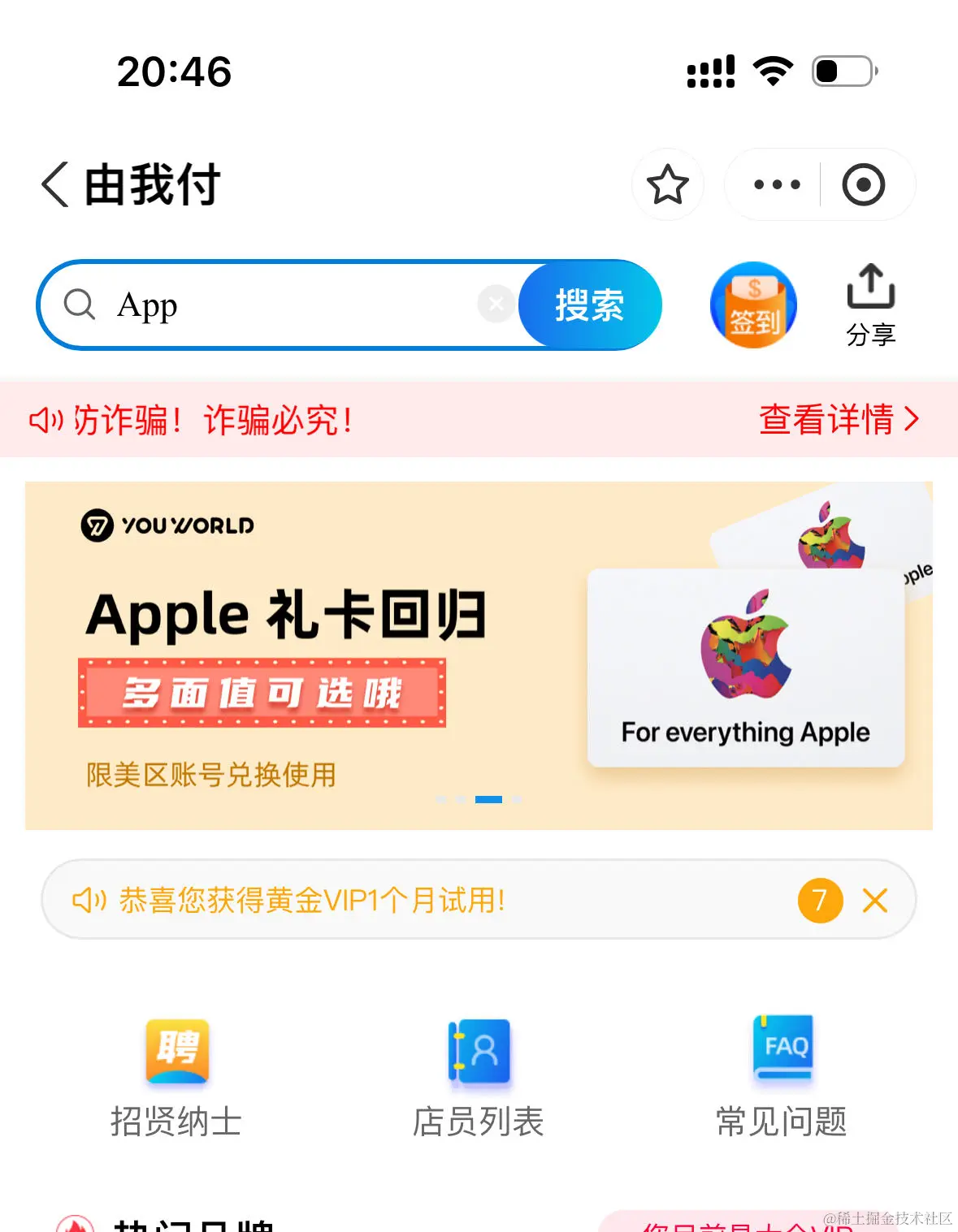Share via the 分享 icon
The width and height of the screenshot is (958, 1232).
tap(870, 305)
